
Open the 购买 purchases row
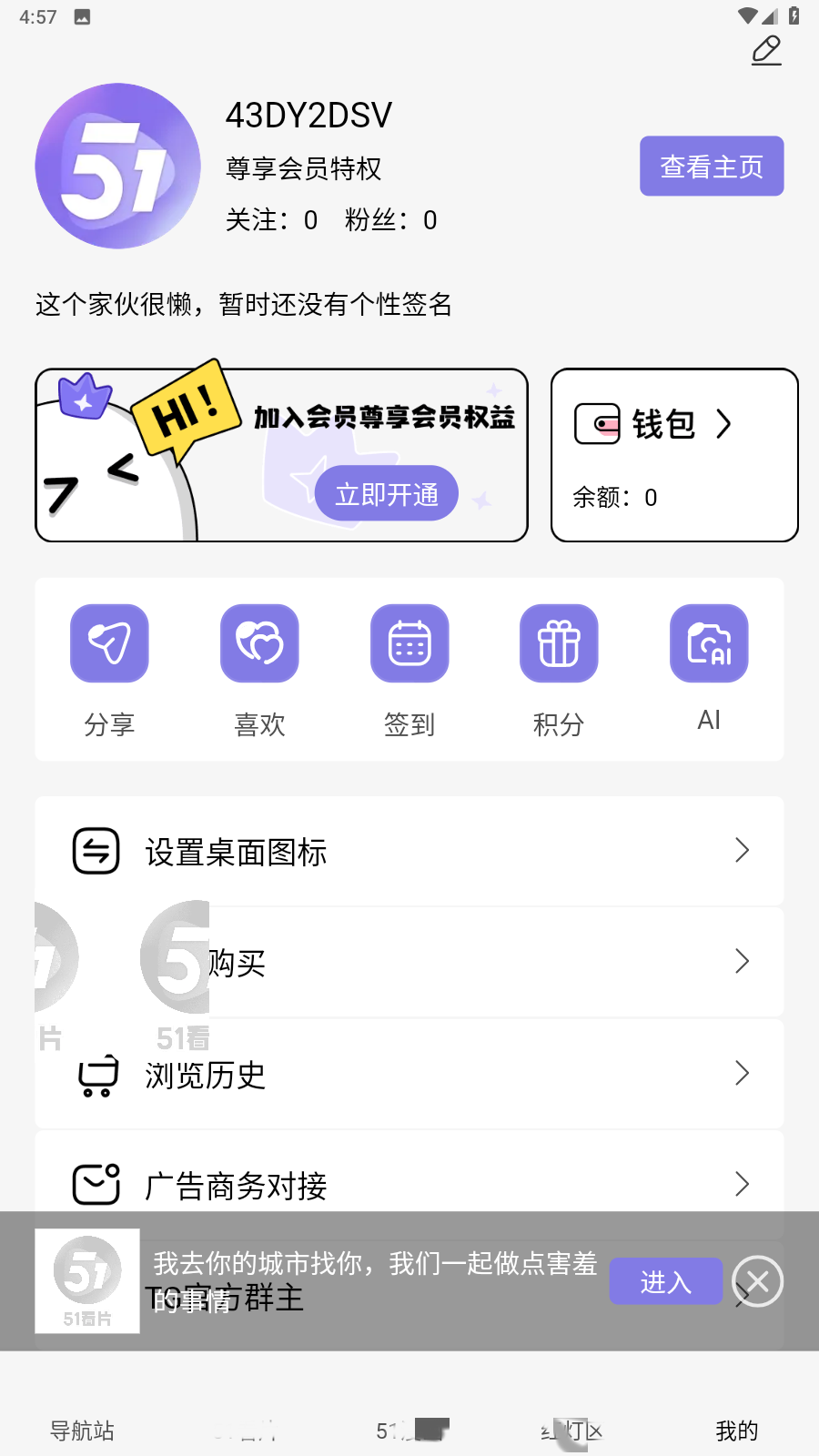coord(473,962)
